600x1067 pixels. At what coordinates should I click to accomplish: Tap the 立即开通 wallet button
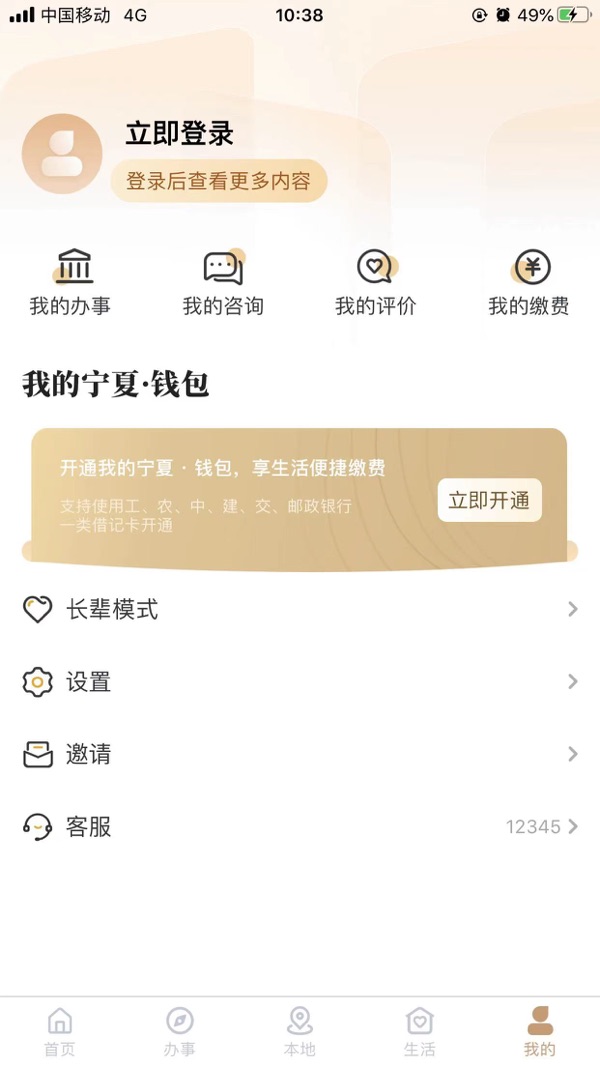[x=489, y=500]
